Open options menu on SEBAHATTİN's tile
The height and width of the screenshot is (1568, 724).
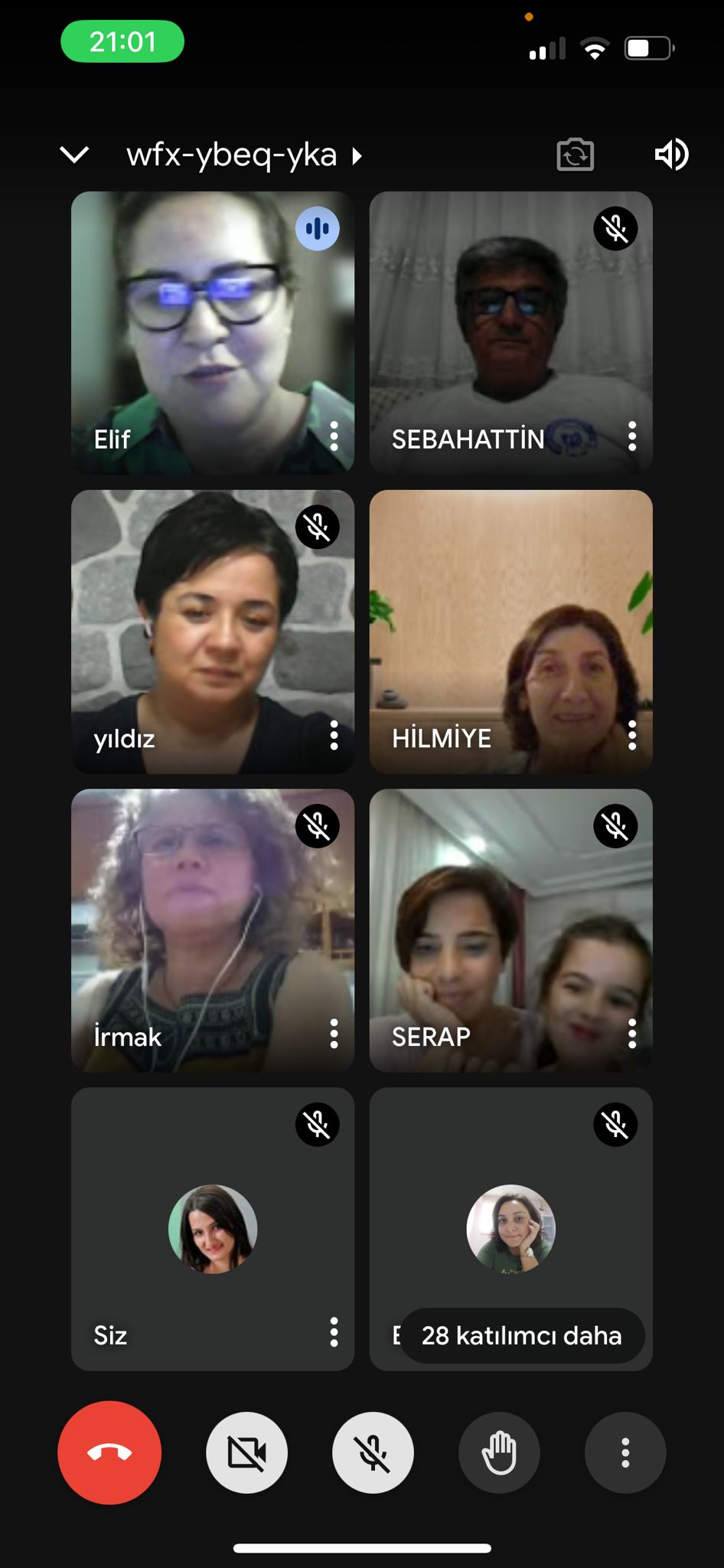point(632,436)
